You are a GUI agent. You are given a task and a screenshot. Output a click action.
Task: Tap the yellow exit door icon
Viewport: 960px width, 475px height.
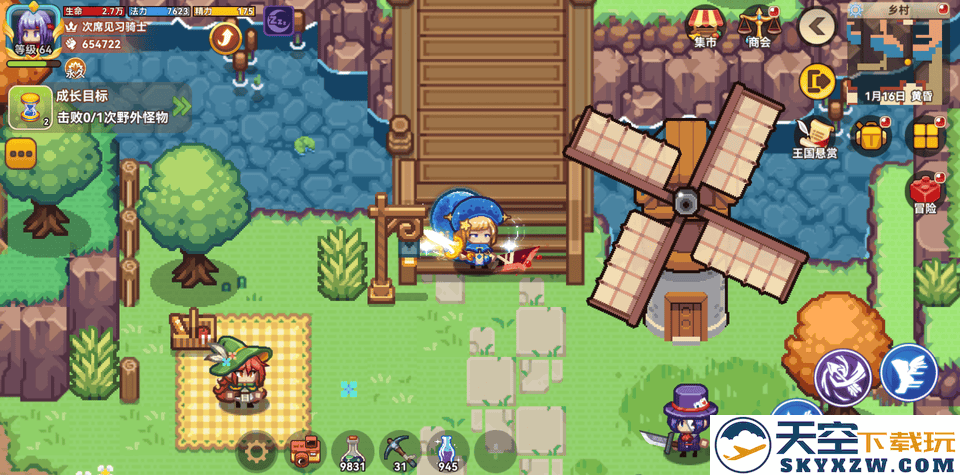coord(818,82)
